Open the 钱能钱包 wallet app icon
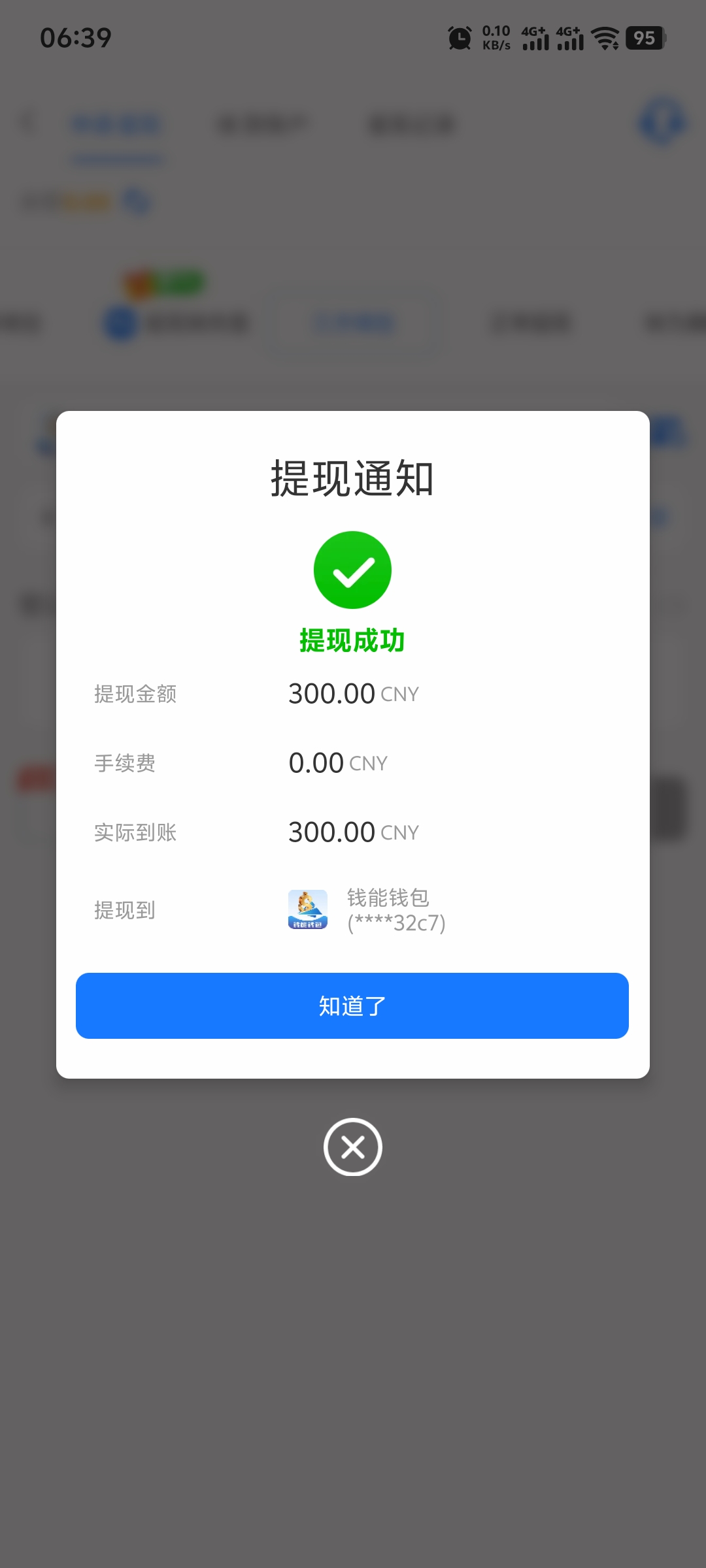This screenshot has width=706, height=1568. coord(309,909)
